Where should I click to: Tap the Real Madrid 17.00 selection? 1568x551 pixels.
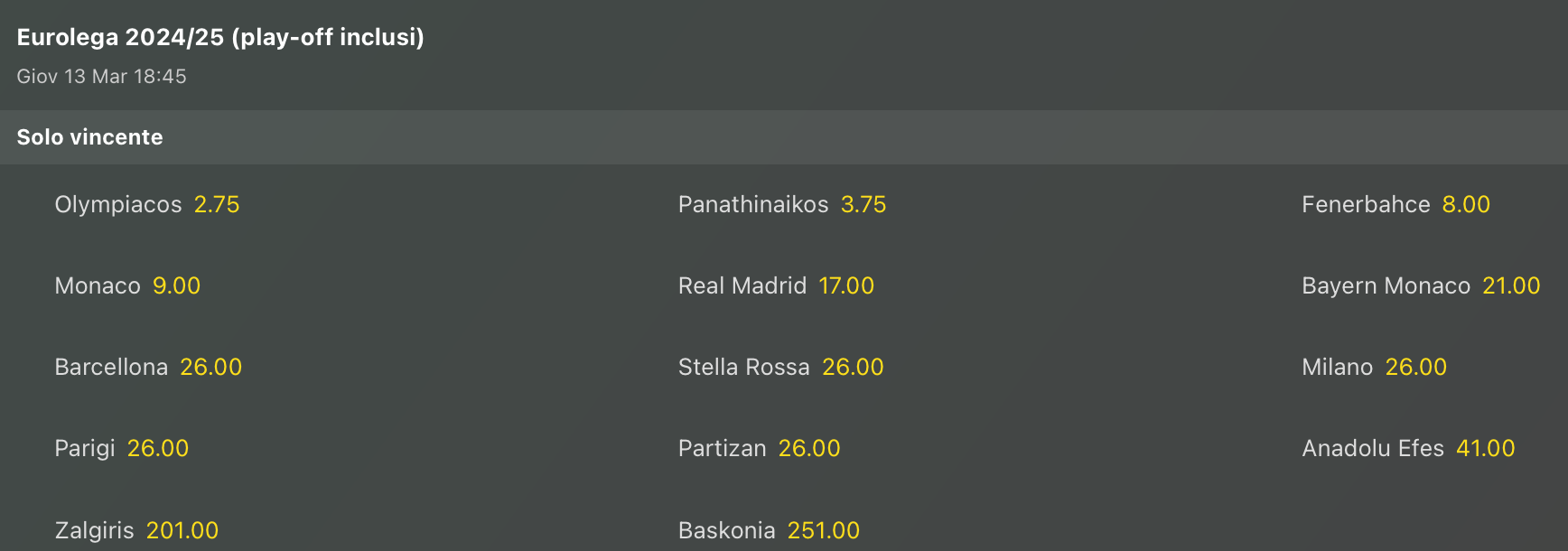pyautogui.click(x=776, y=286)
